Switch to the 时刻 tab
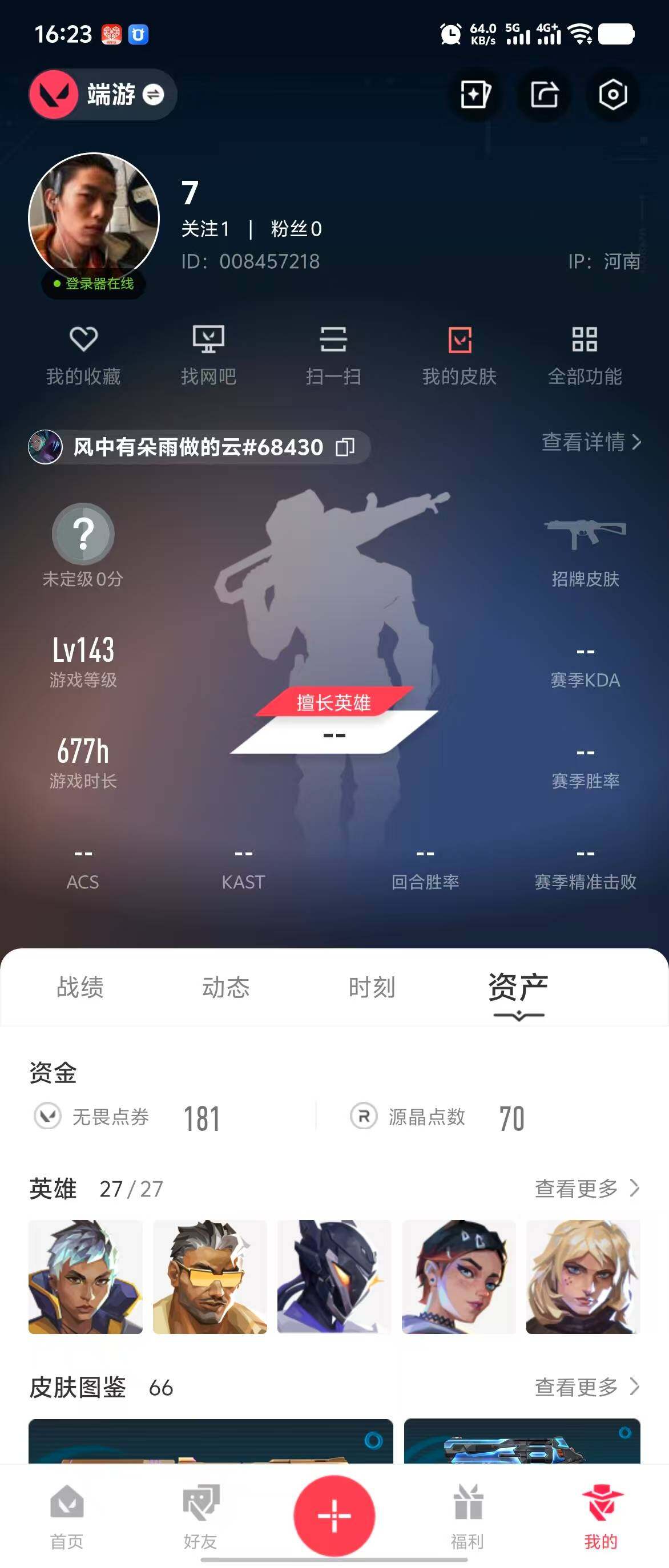The width and height of the screenshot is (669, 1568). click(x=372, y=987)
